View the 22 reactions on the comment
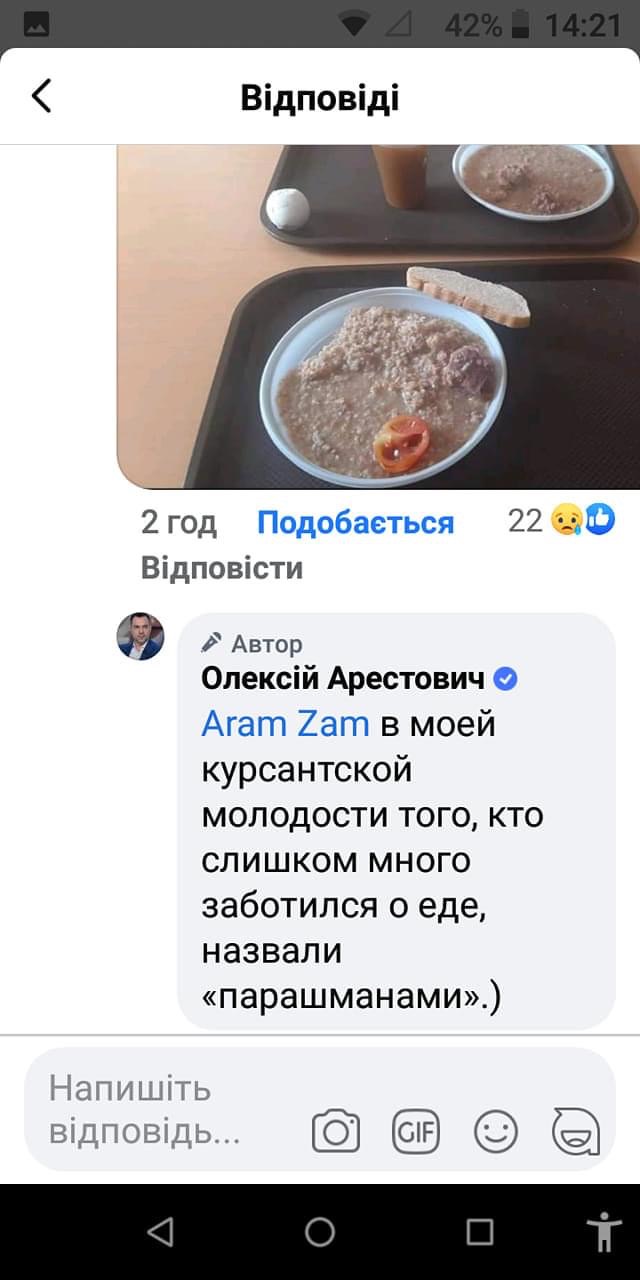 pos(560,520)
